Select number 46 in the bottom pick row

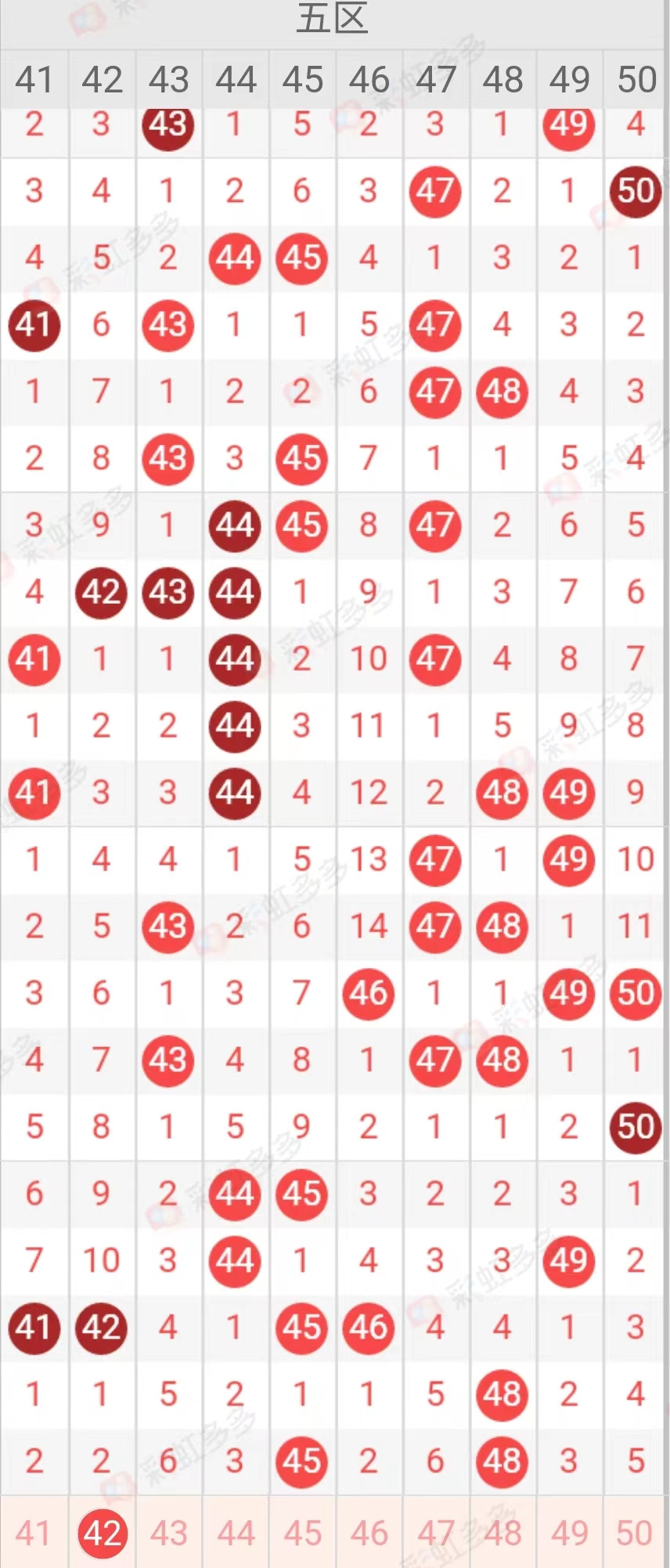click(369, 1533)
